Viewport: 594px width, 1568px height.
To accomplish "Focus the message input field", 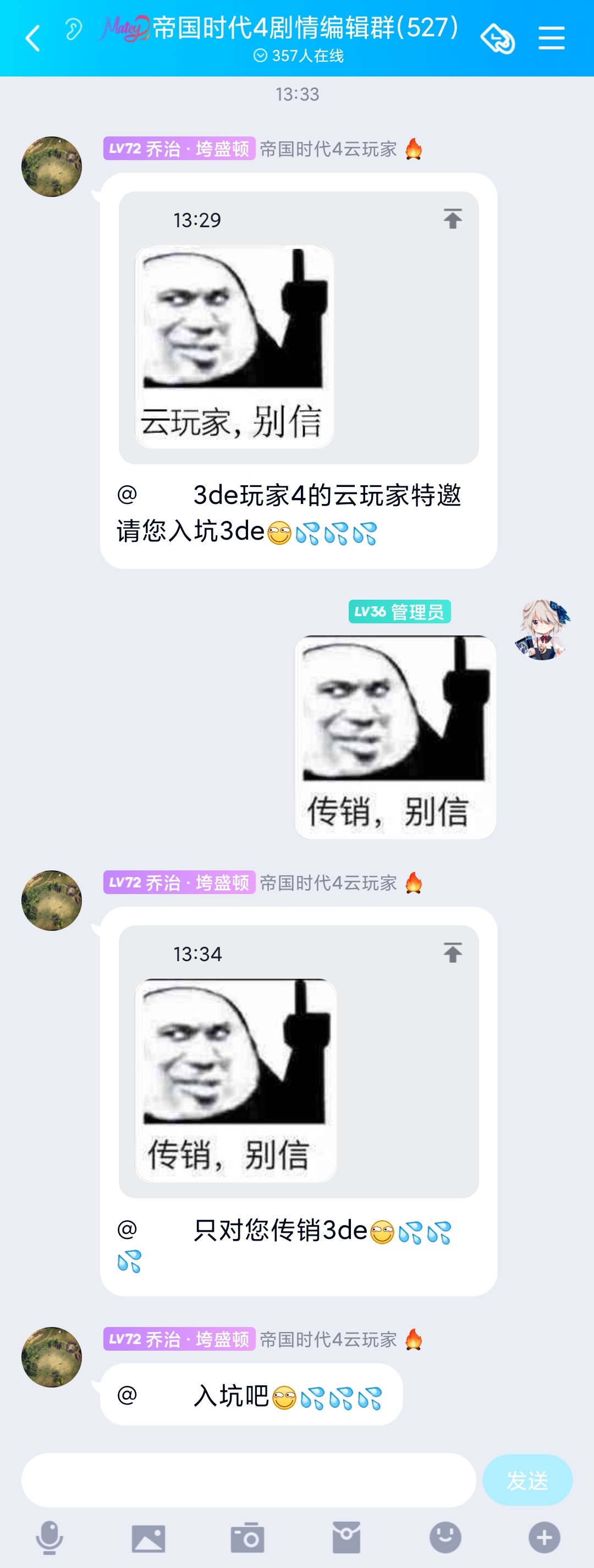I will coord(248,1480).
